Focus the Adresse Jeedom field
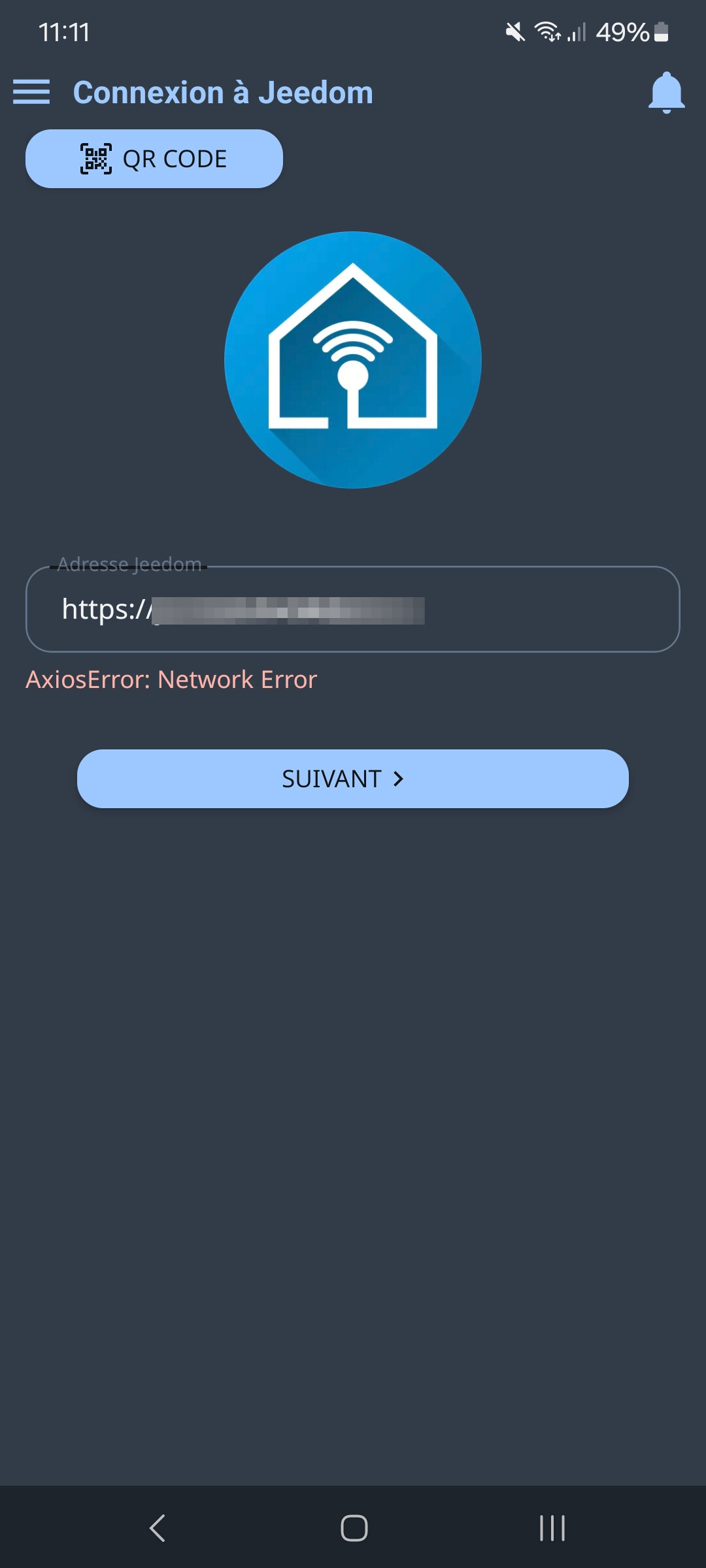Image resolution: width=706 pixels, height=1568 pixels. coord(353,609)
